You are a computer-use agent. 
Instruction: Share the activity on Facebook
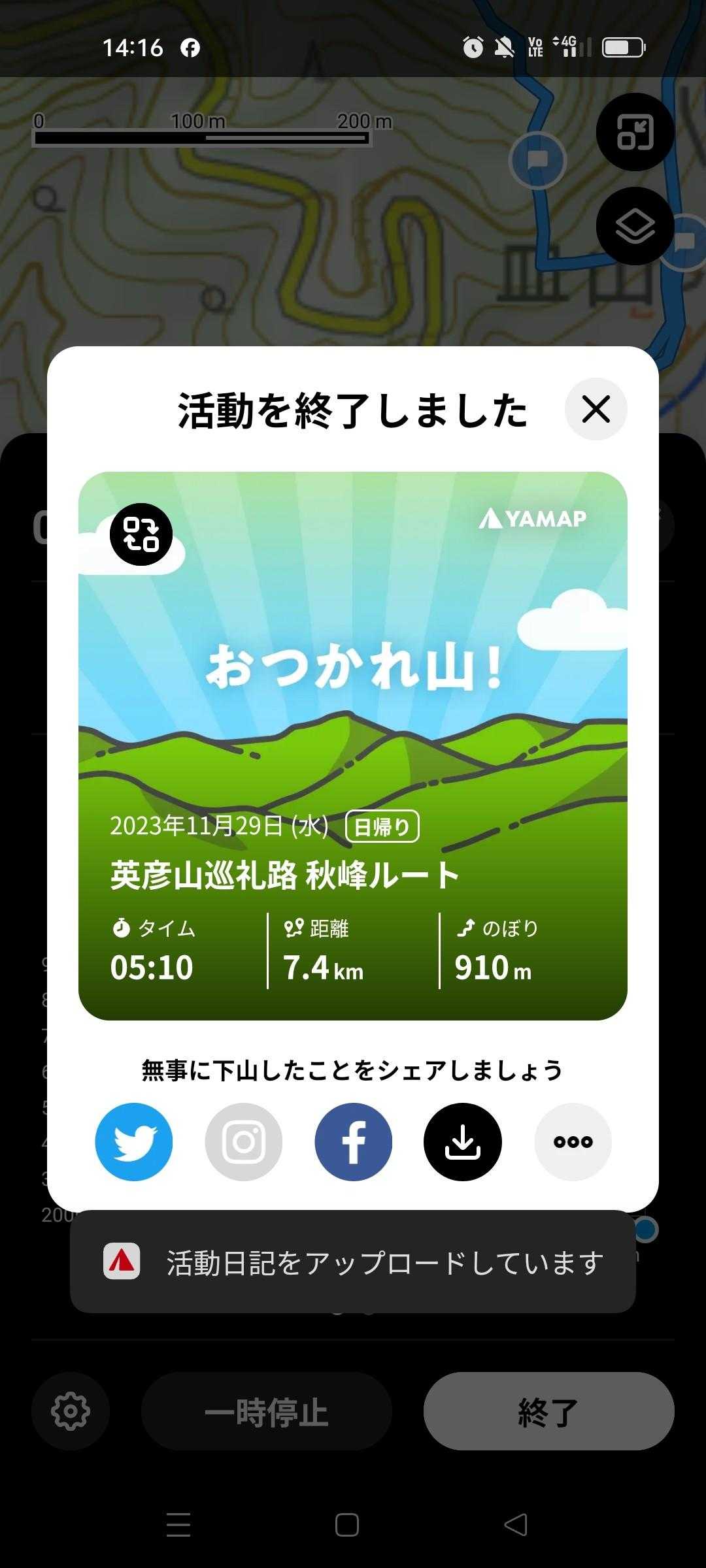pos(354,1141)
